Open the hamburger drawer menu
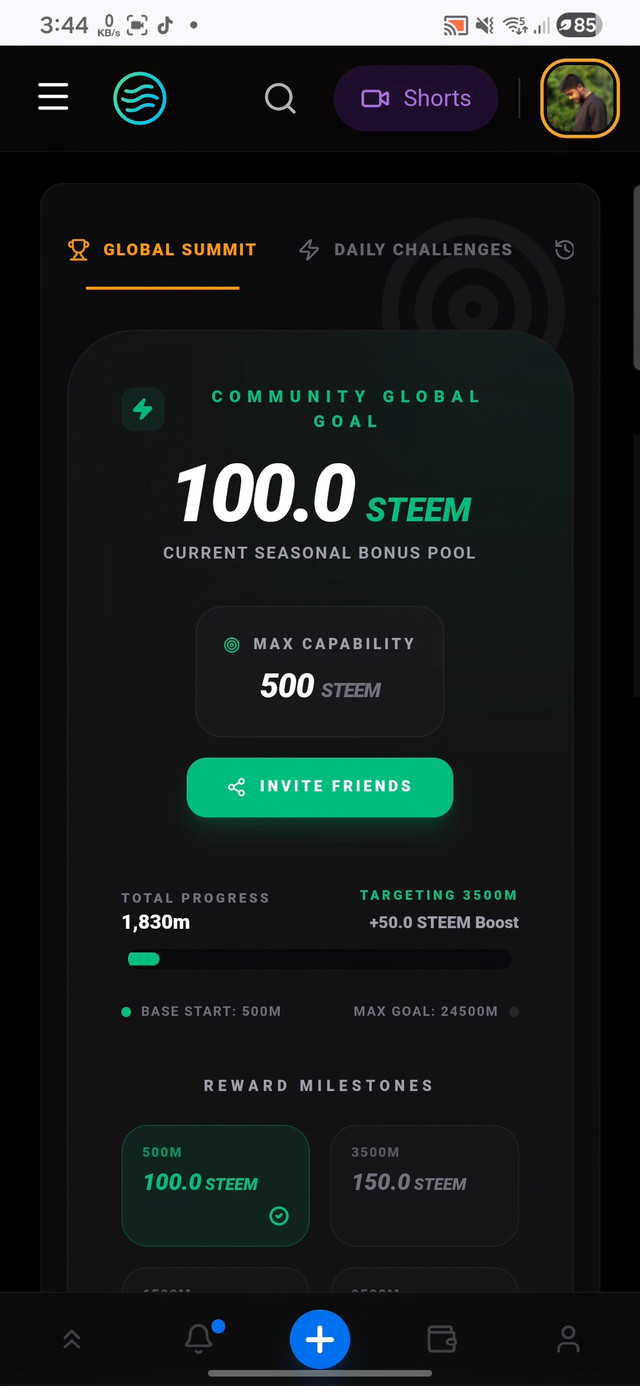Viewport: 640px width, 1386px height. (x=53, y=97)
